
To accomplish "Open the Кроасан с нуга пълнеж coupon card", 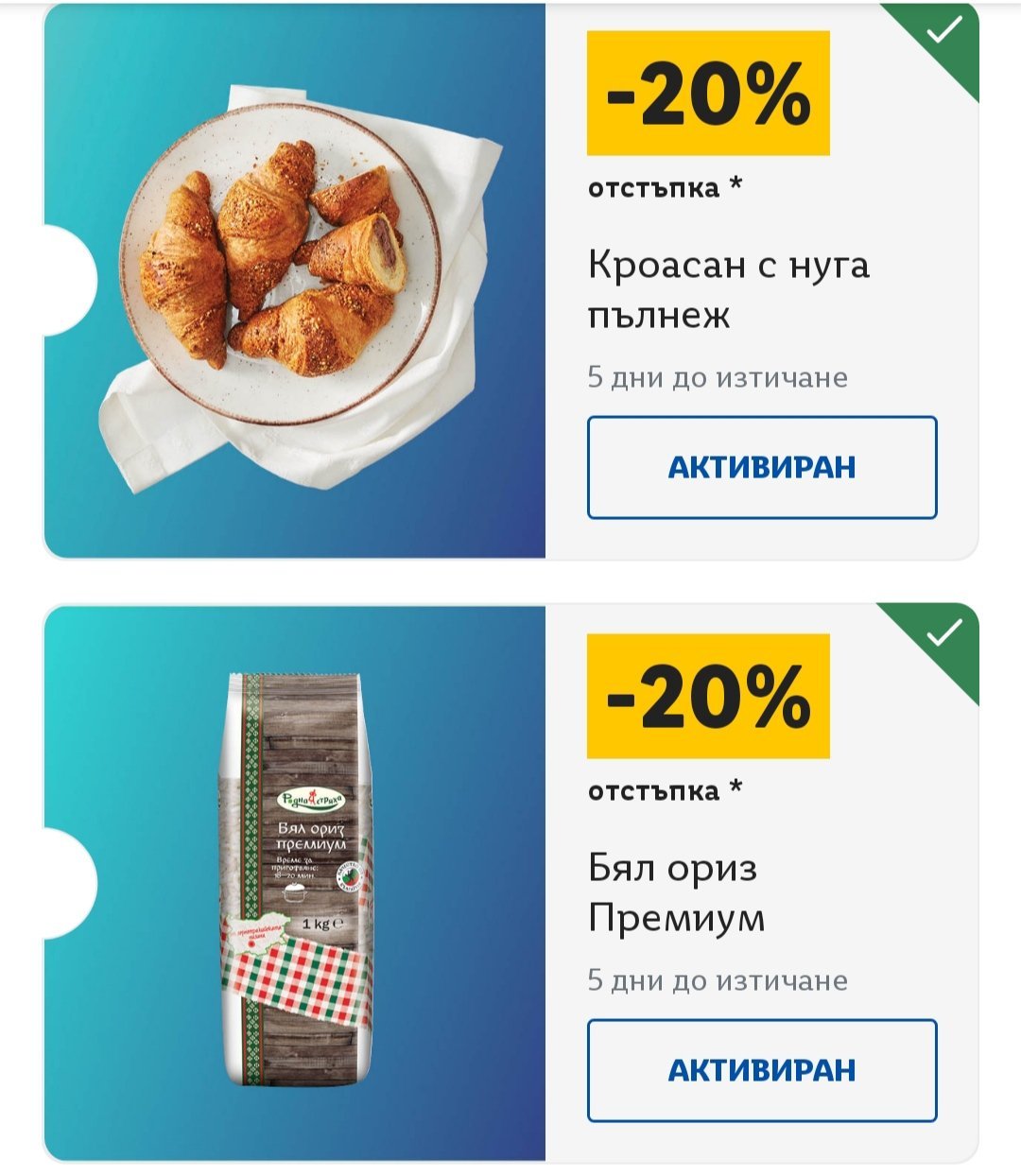I will [510, 281].
